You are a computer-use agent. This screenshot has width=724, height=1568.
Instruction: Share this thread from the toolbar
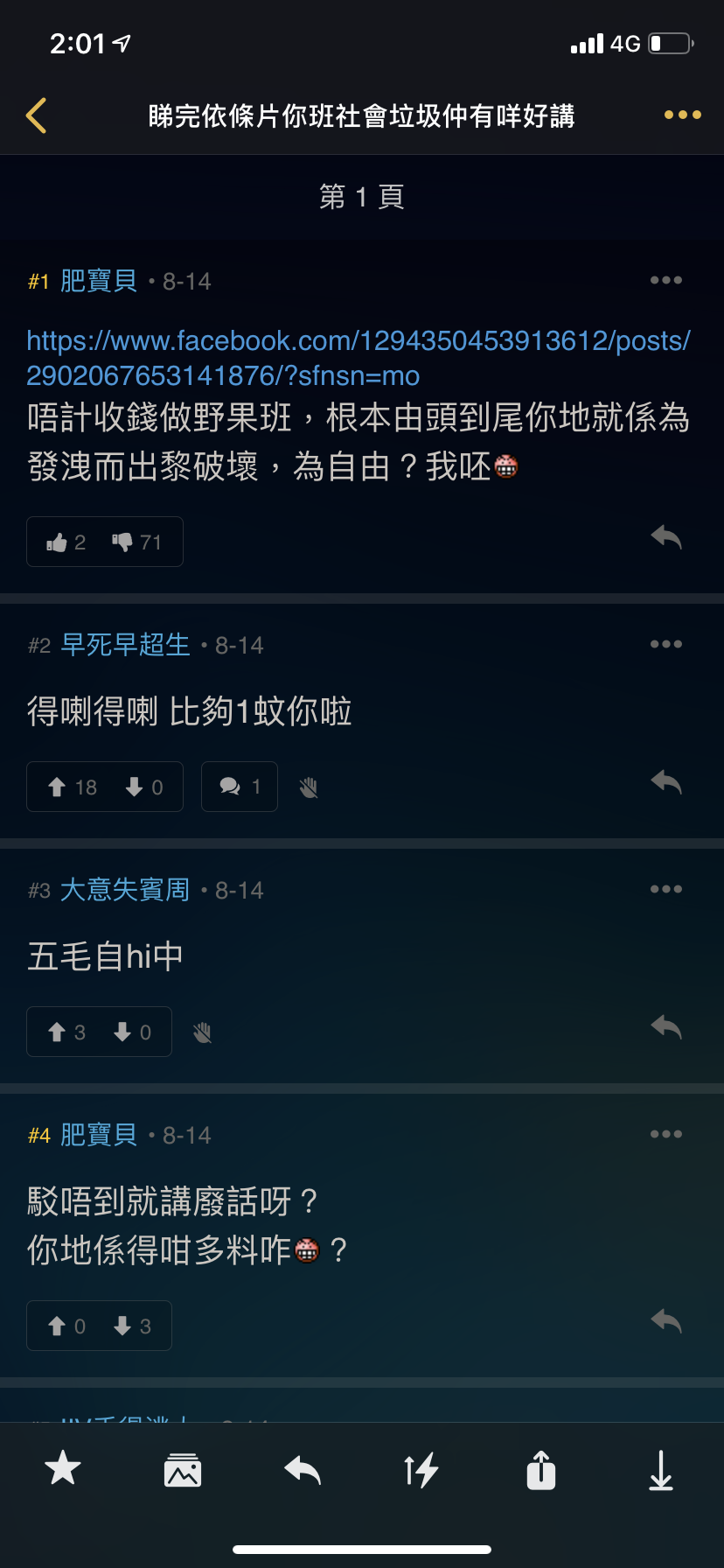541,1470
